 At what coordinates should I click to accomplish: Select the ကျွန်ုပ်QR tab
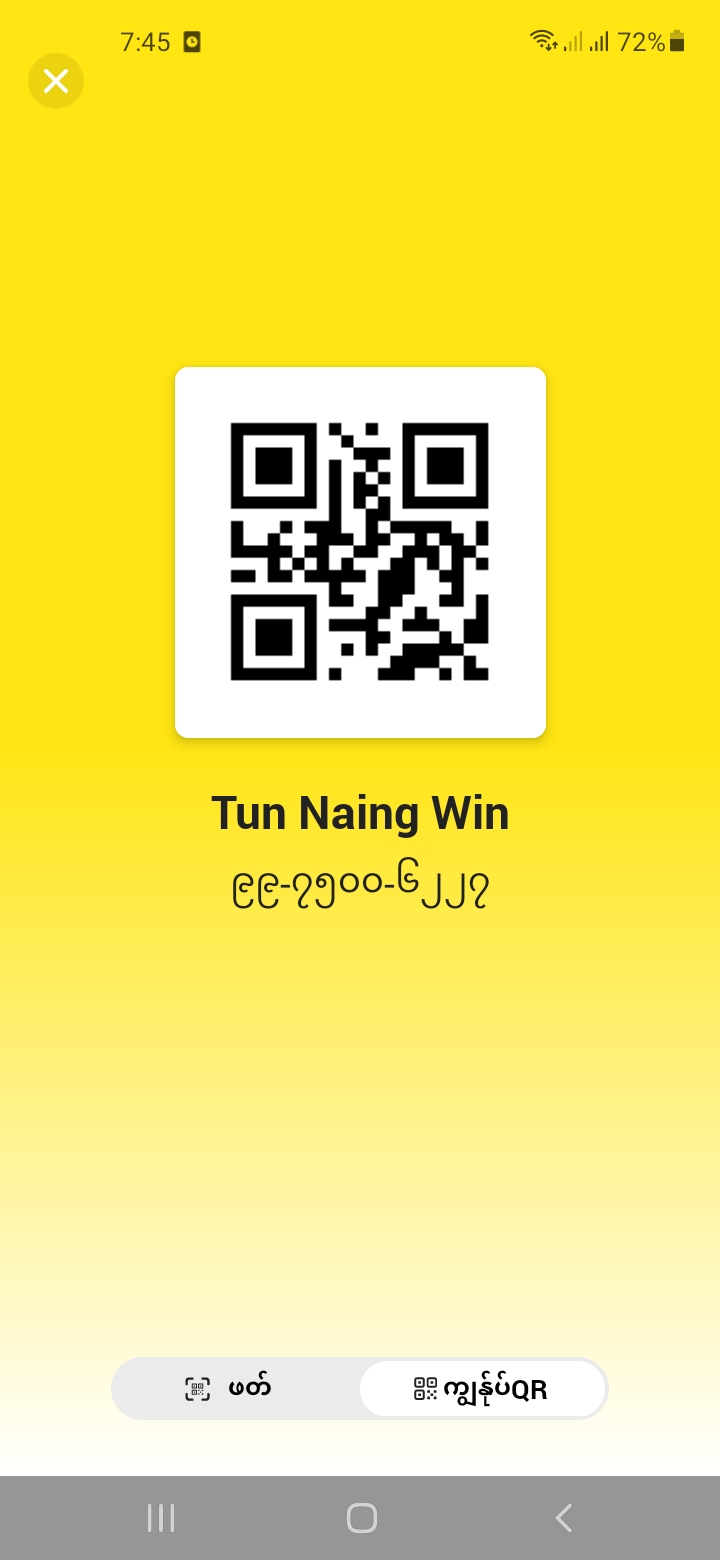(x=483, y=1388)
